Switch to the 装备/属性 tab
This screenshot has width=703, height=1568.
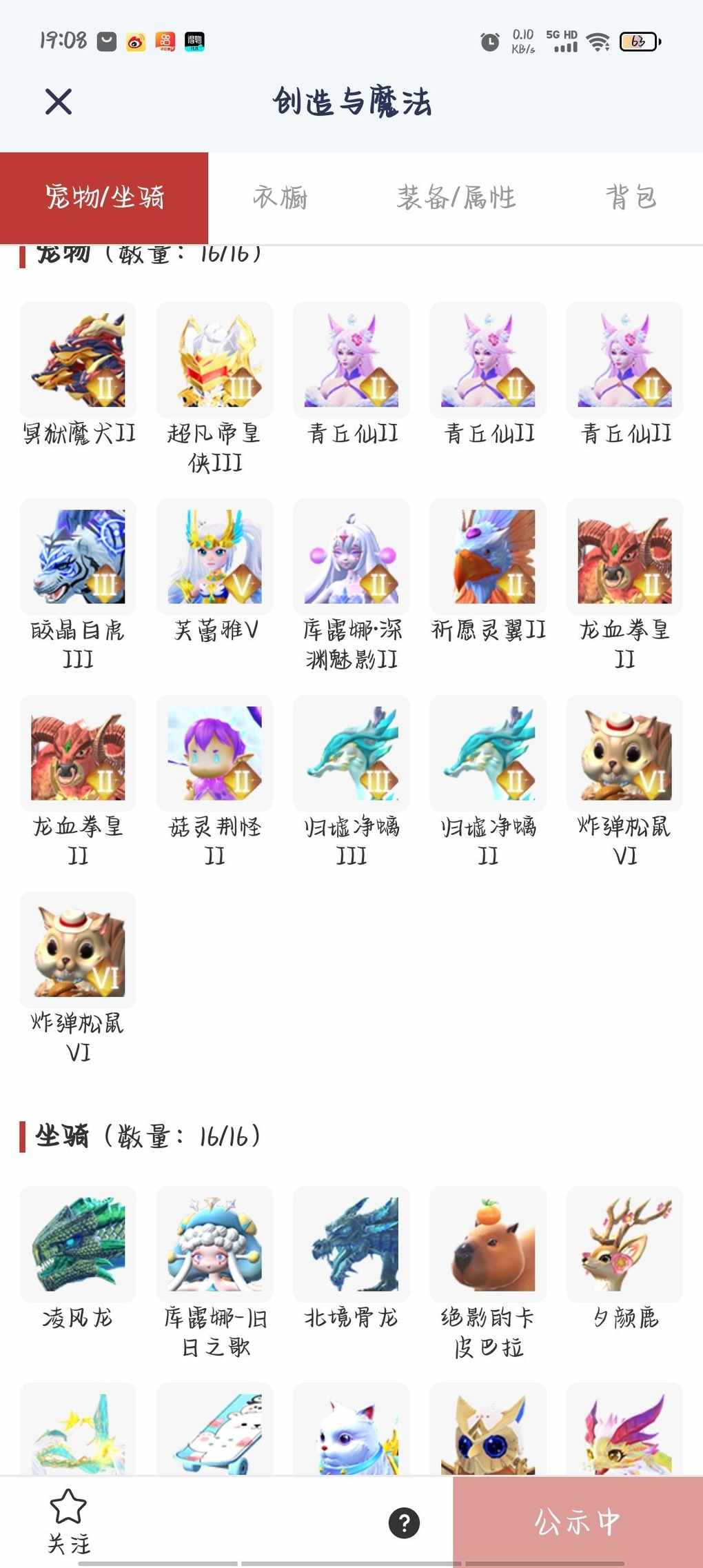(x=456, y=198)
